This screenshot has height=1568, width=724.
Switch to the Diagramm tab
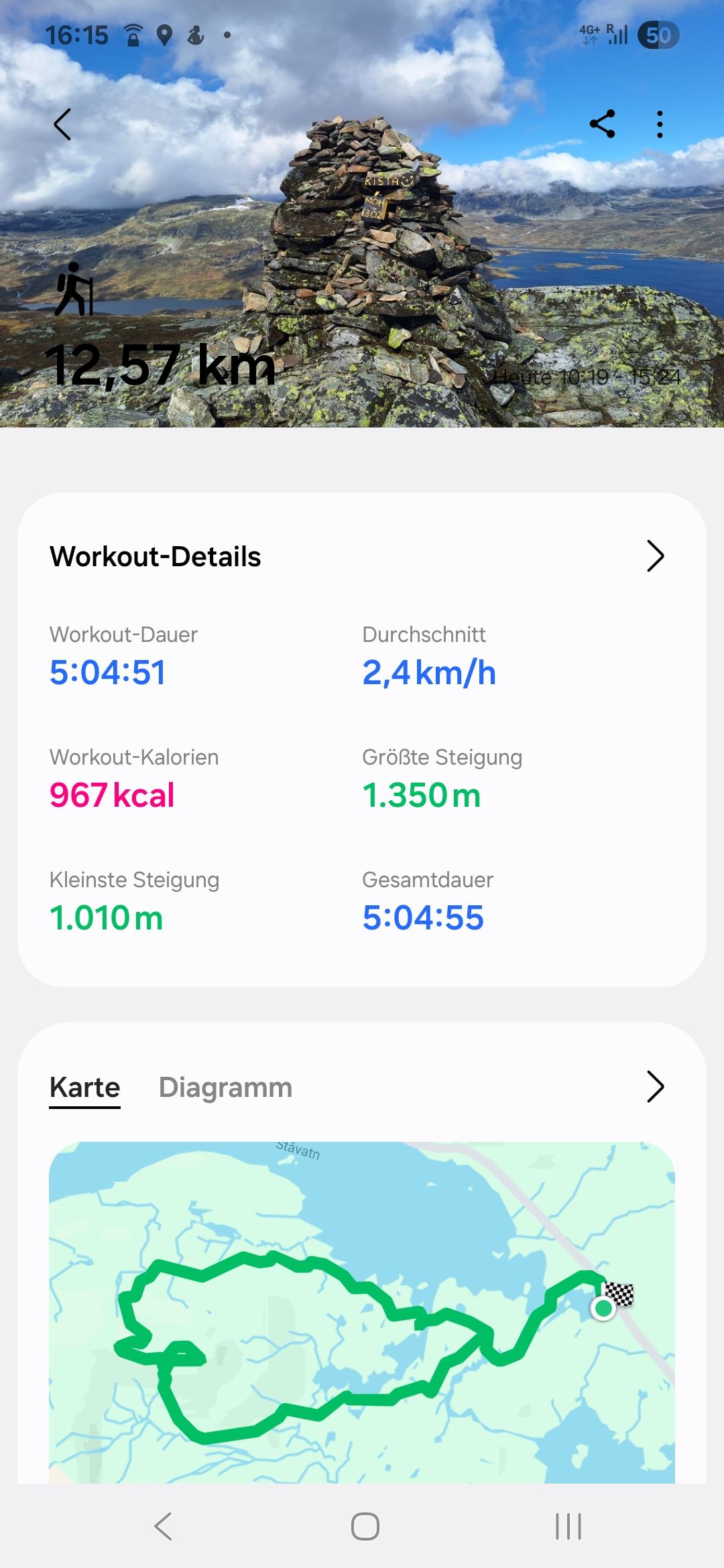point(225,1087)
